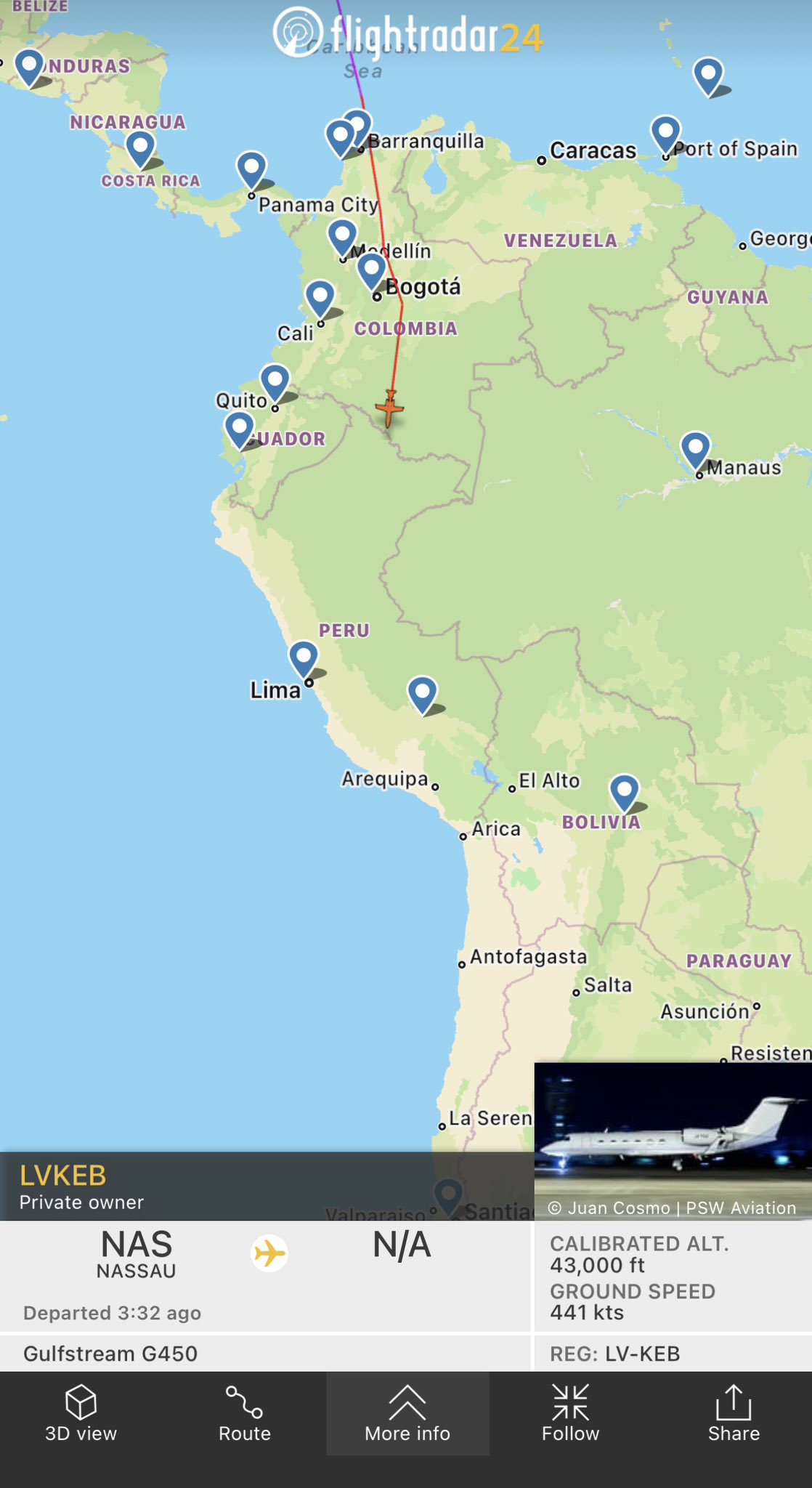Tap the orange aircraft icon on map
The height and width of the screenshot is (1488, 812).
point(390,408)
